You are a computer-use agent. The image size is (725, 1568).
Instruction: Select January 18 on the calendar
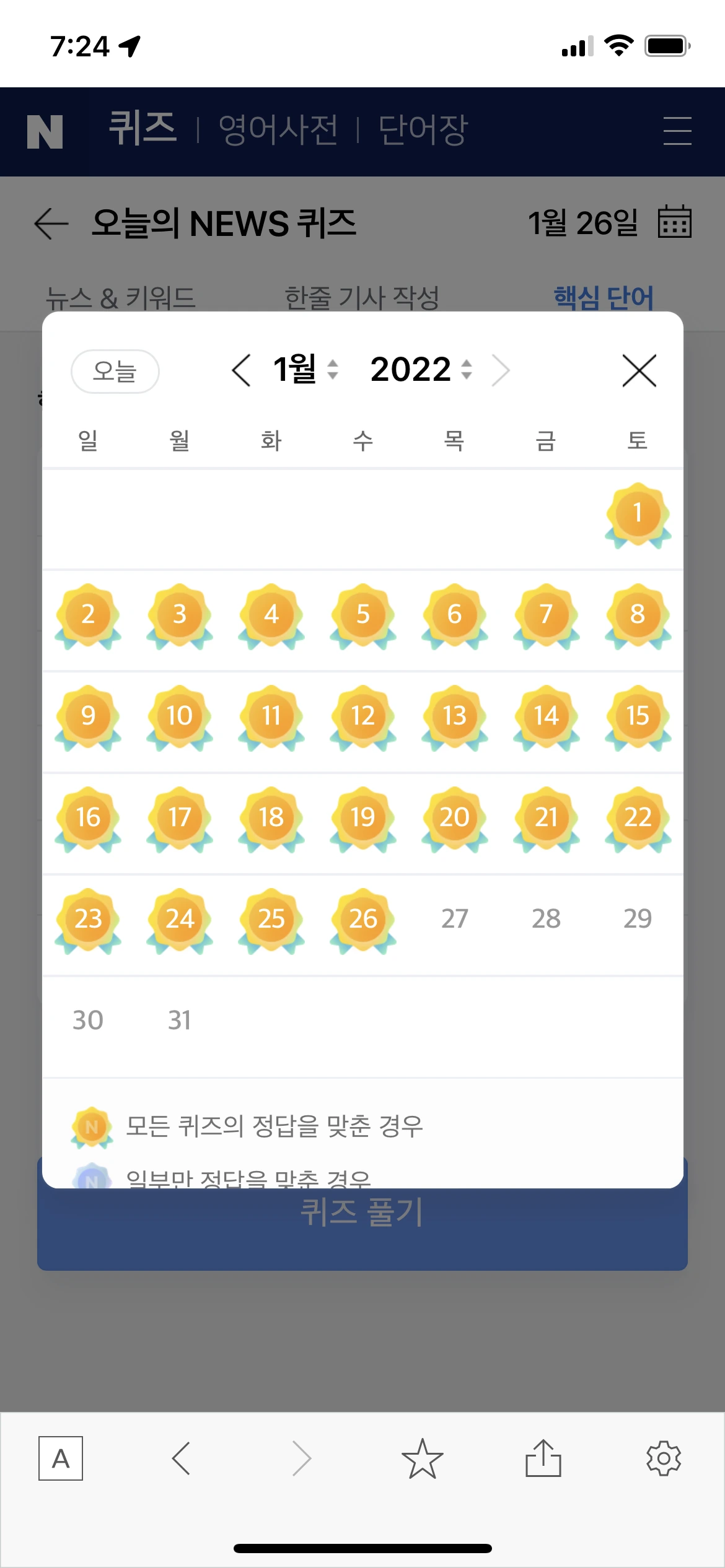pos(271,818)
